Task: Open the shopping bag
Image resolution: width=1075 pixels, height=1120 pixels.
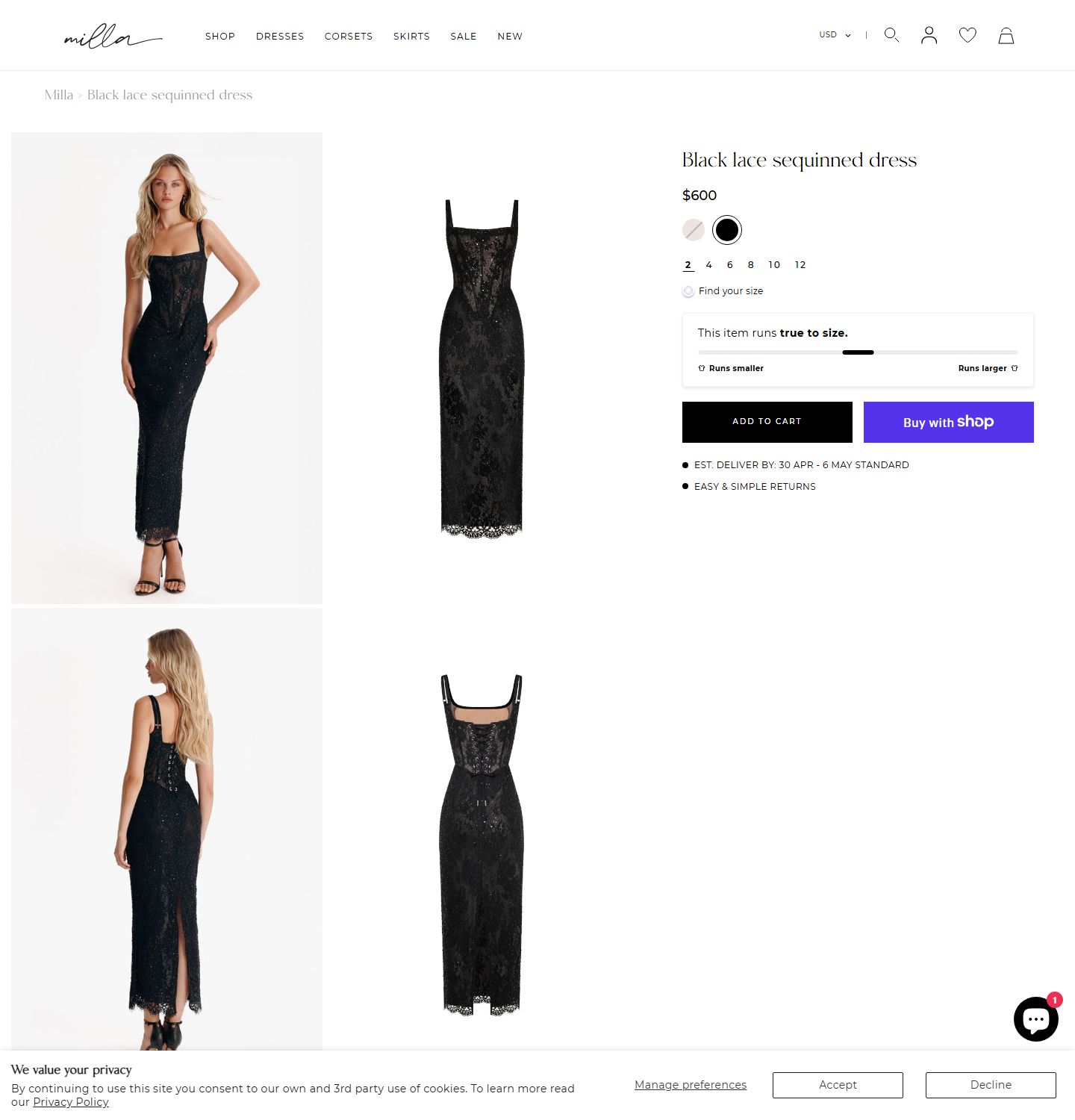Action: point(1006,36)
